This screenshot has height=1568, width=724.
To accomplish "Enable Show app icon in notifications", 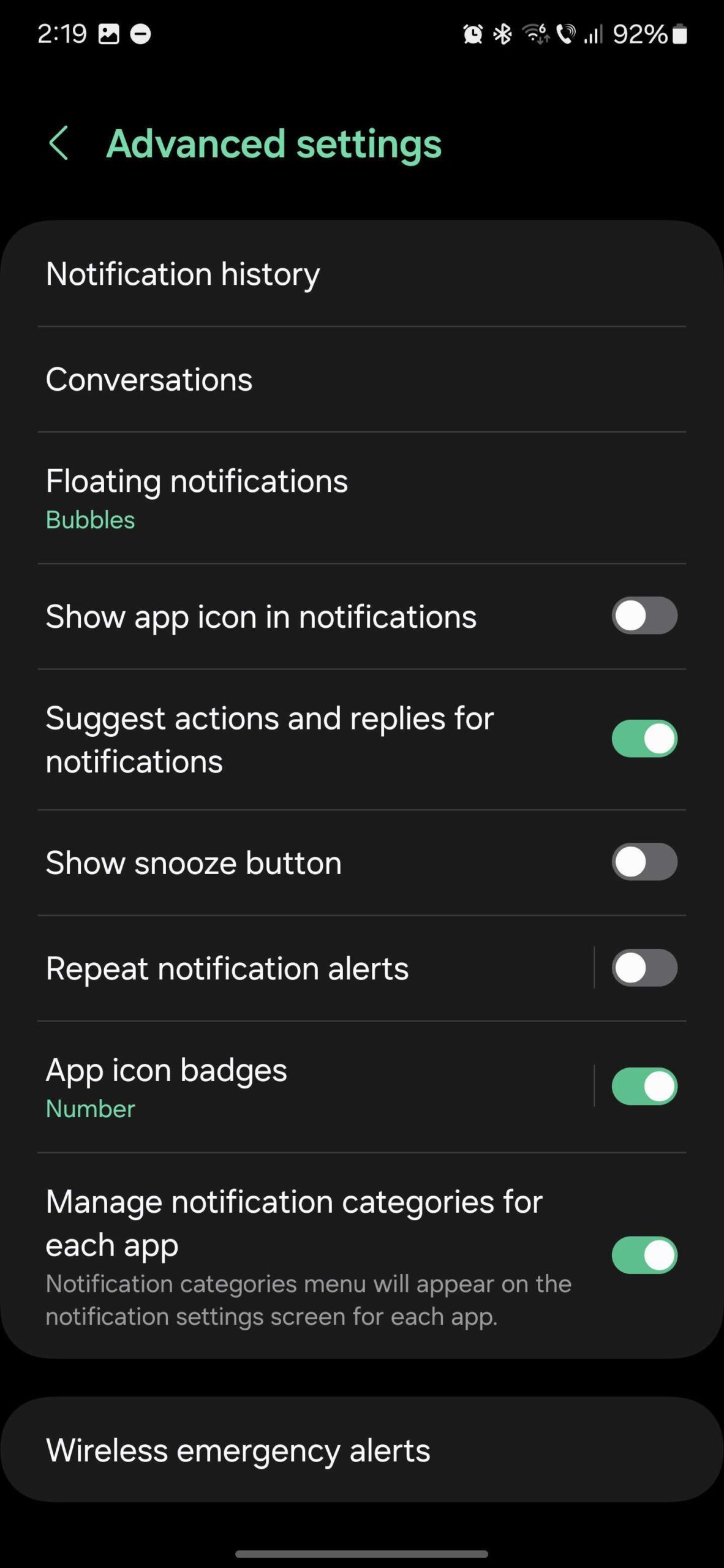I will tap(644, 616).
